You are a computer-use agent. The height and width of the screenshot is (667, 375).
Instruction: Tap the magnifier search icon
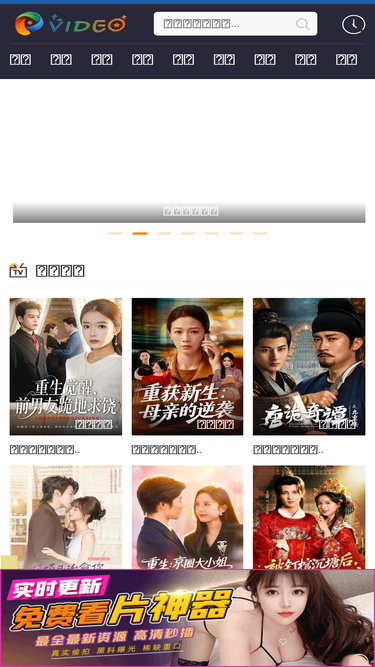tap(302, 24)
